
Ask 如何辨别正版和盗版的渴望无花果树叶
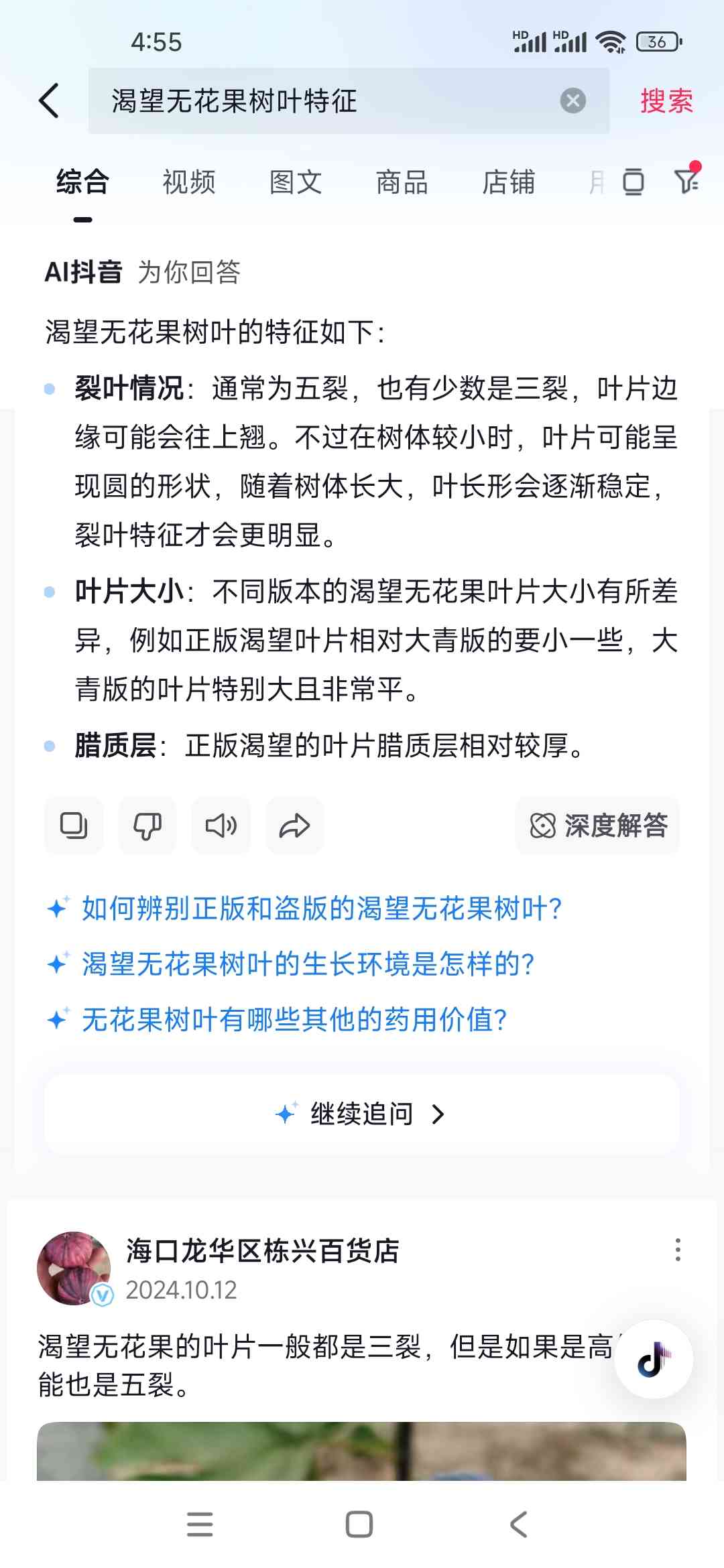coord(320,909)
